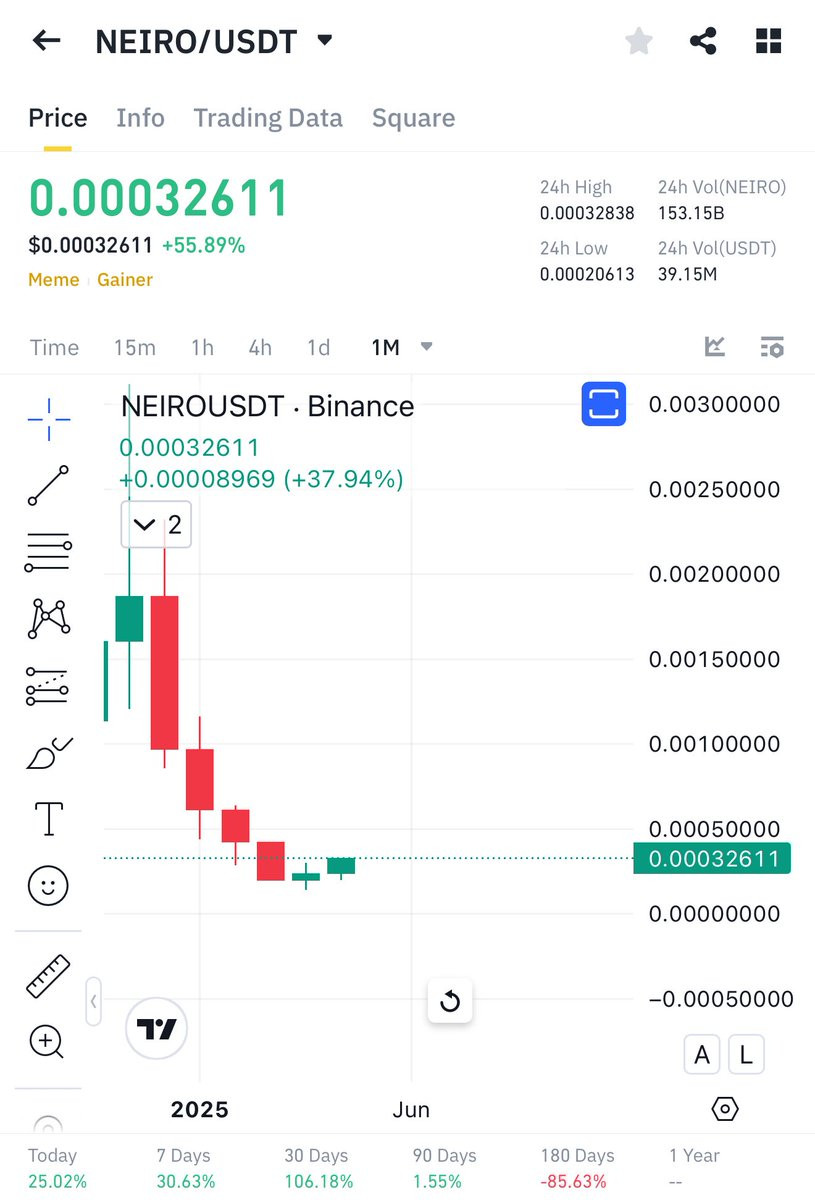
Task: Go back using the arrow
Action: [47, 41]
